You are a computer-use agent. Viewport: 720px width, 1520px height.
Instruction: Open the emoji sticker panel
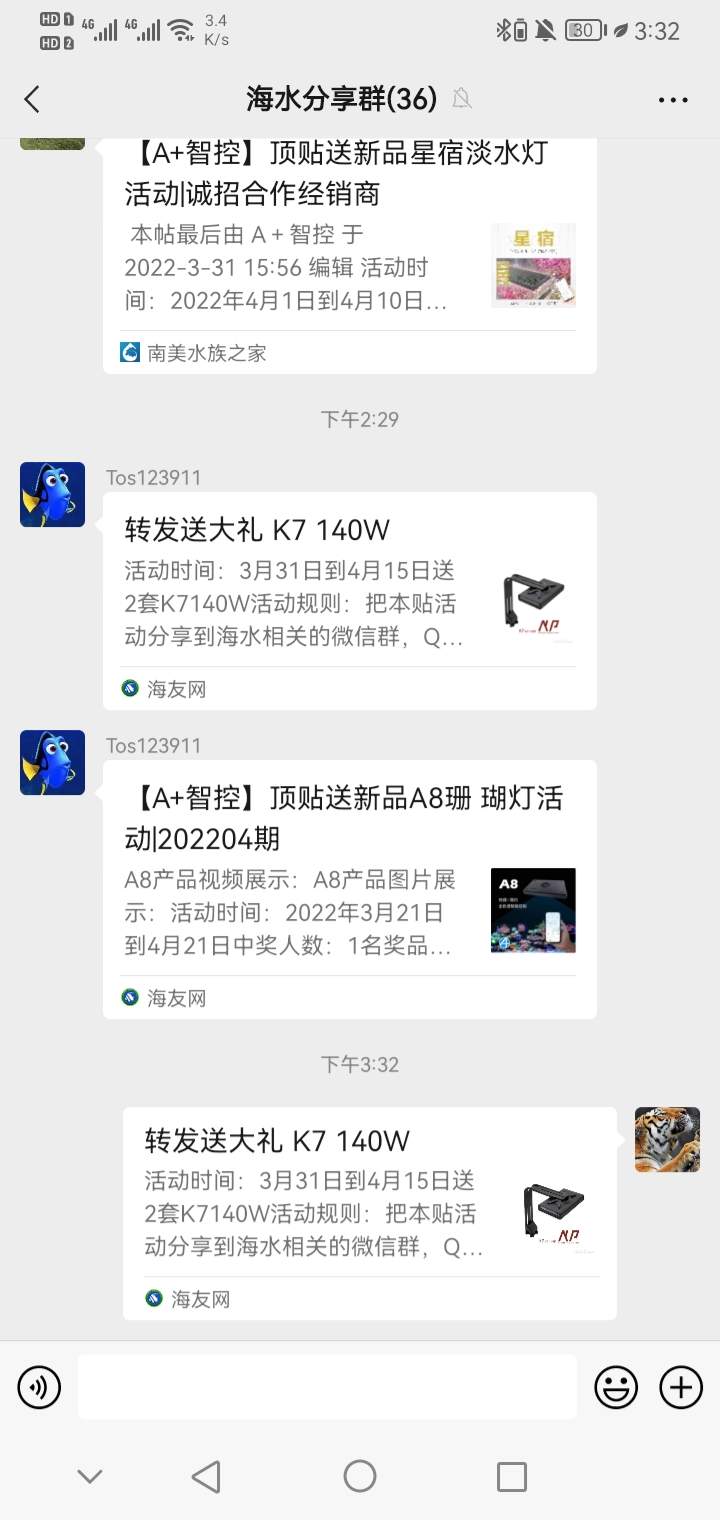tap(616, 1387)
